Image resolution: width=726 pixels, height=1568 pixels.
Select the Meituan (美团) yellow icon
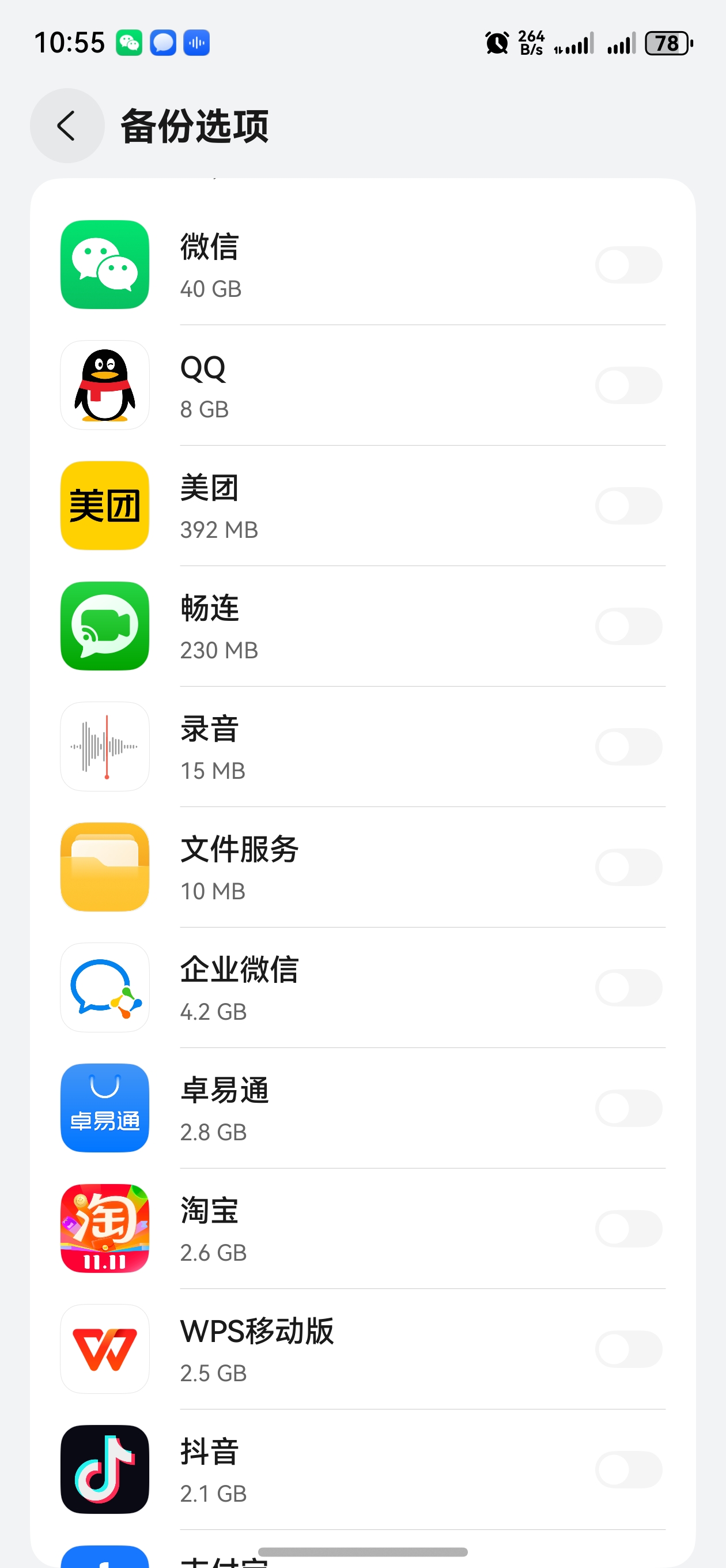click(x=104, y=505)
